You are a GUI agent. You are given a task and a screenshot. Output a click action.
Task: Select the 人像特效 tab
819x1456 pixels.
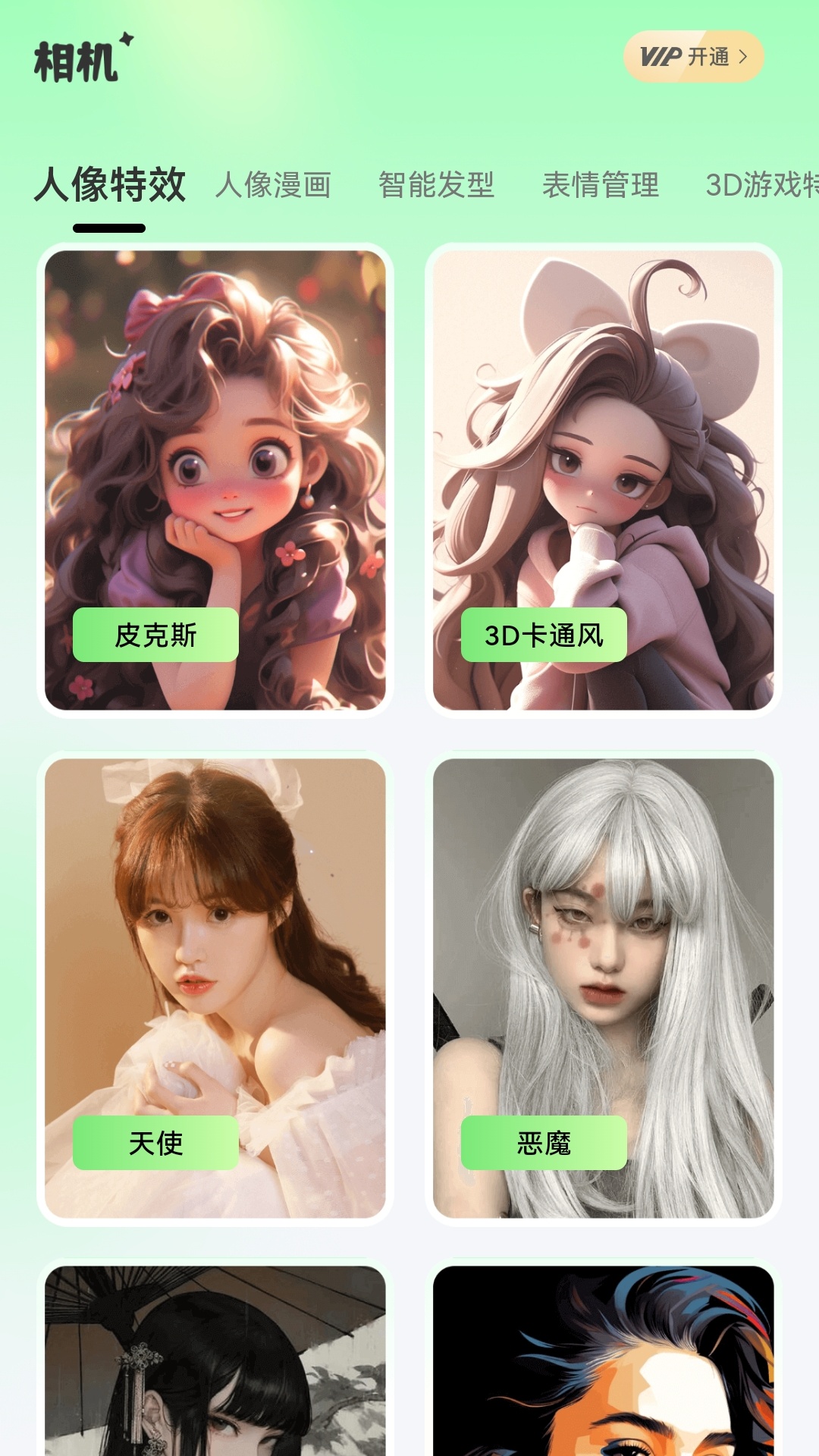[110, 185]
